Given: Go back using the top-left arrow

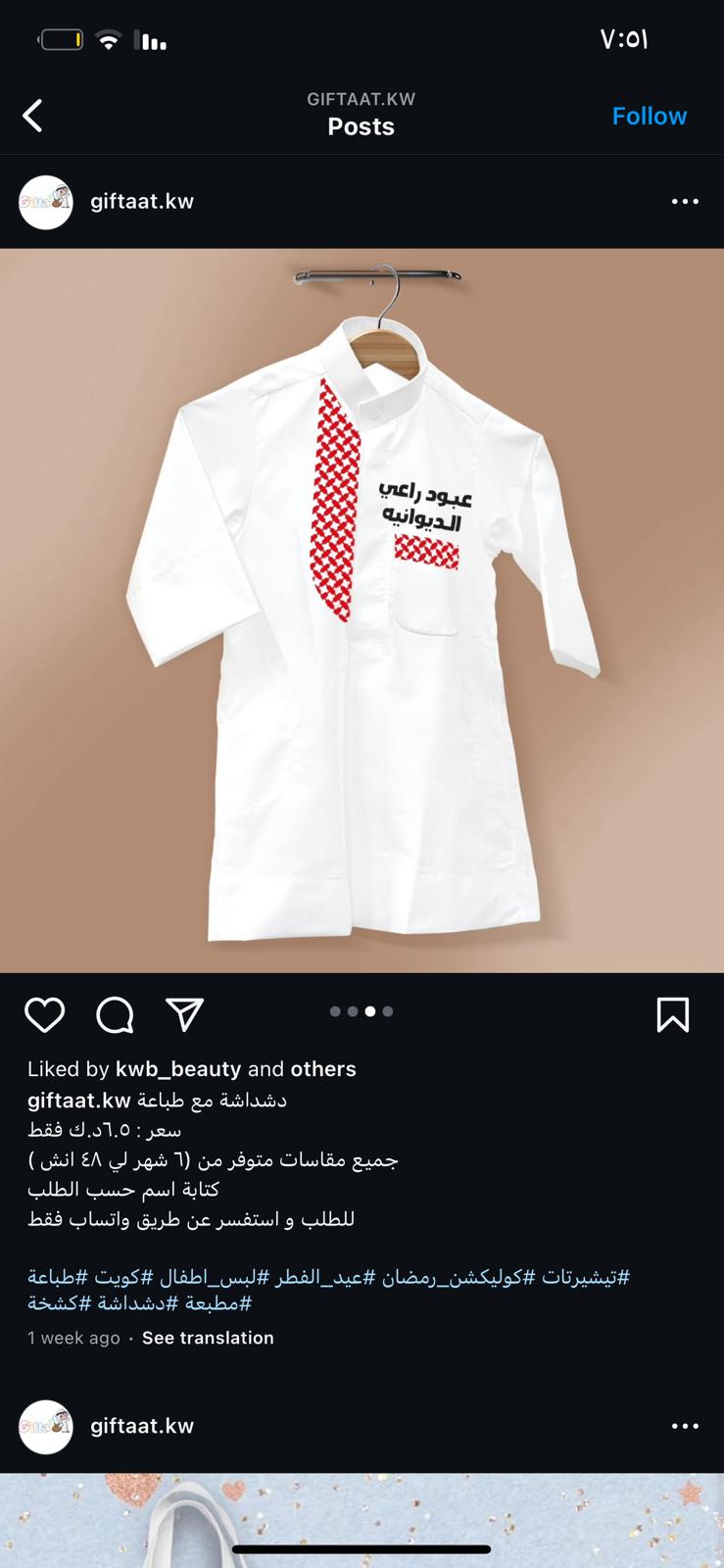Looking at the screenshot, I should pyautogui.click(x=32, y=116).
